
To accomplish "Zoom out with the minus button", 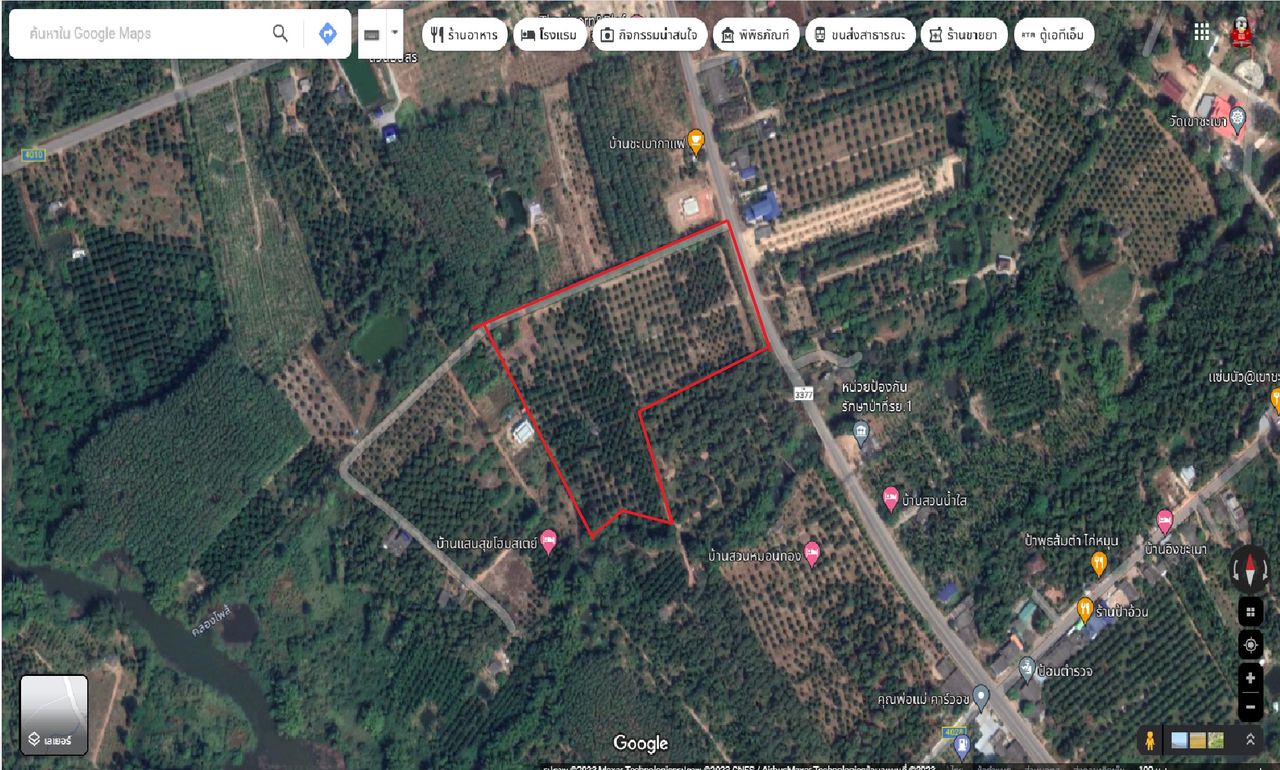I will coord(1250,706).
